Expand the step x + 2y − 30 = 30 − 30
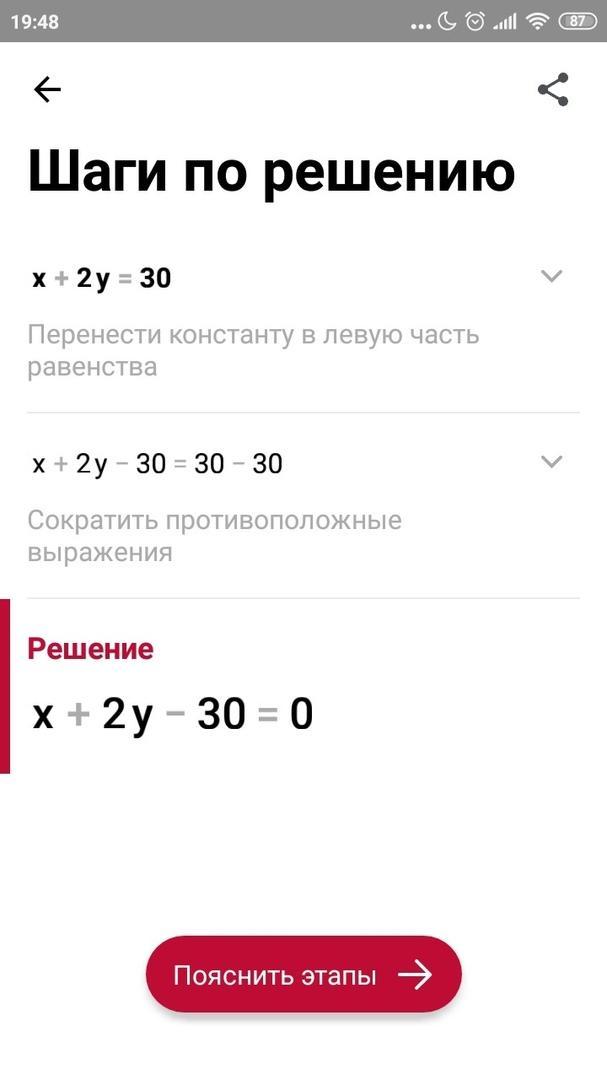607x1080 pixels. [552, 462]
